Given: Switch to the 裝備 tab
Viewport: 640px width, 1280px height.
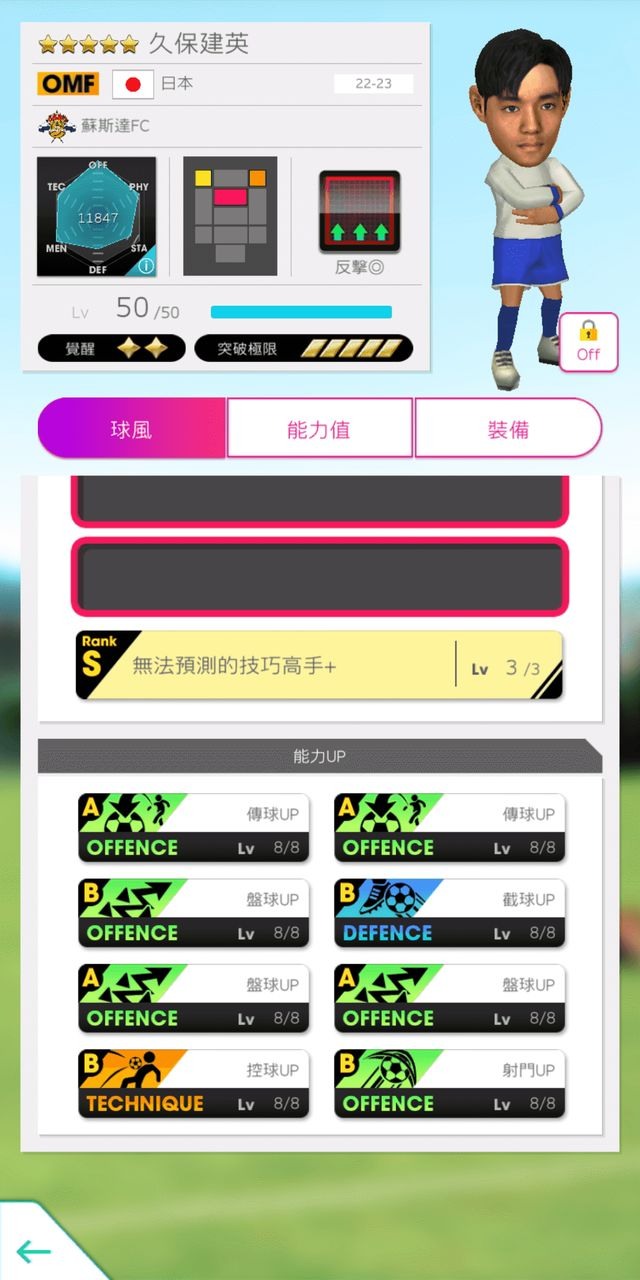Looking at the screenshot, I should coord(508,430).
